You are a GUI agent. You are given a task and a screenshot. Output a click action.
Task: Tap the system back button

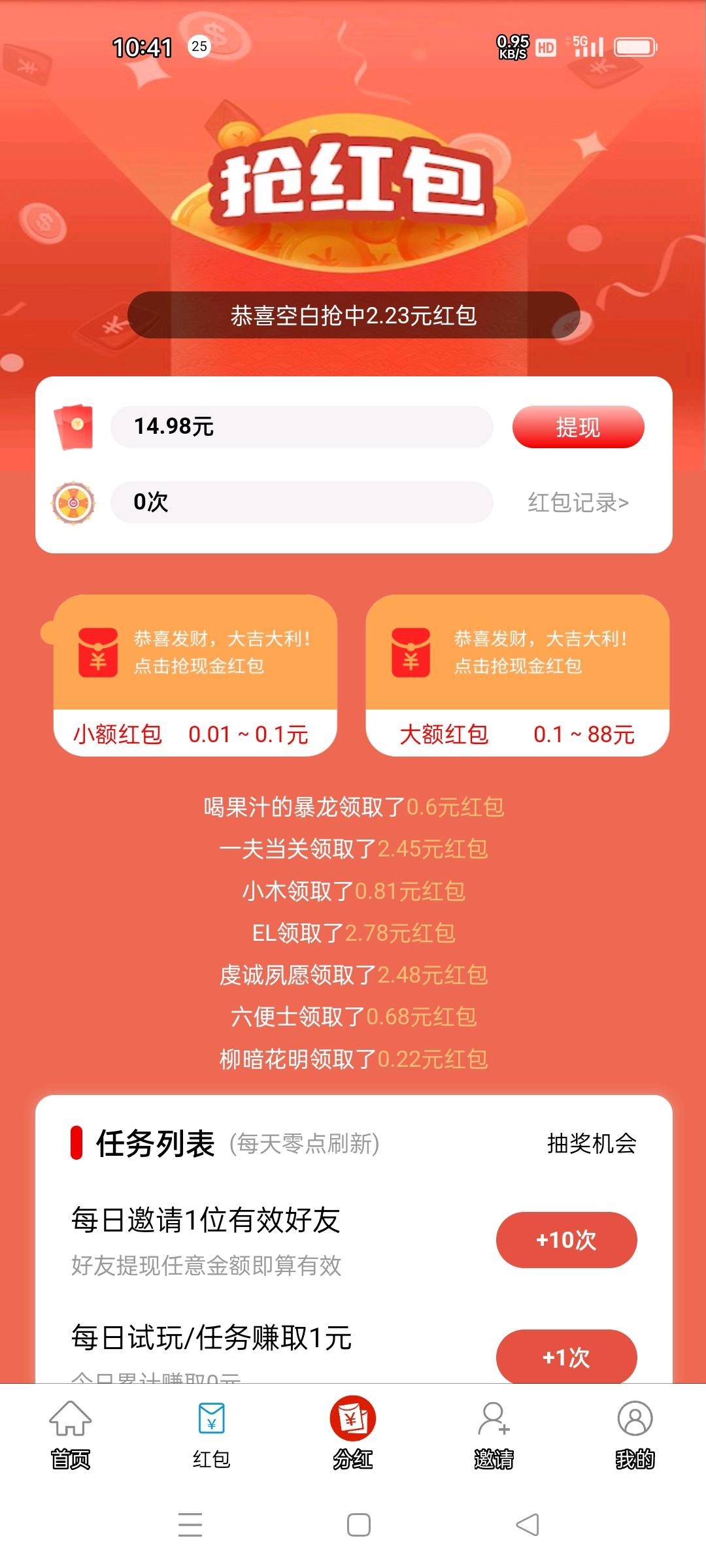click(x=528, y=1525)
